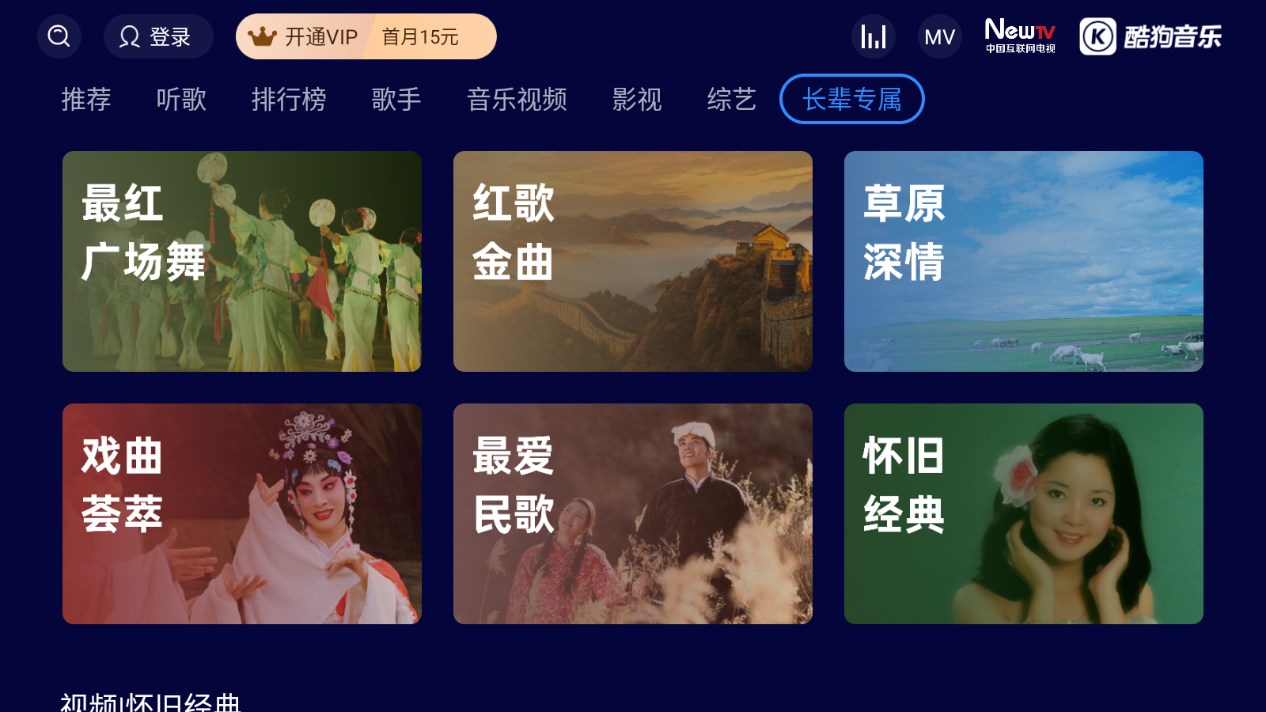Screen dimensions: 1266x712
Task: Open the 红歌金曲 card
Action: coord(632,261)
